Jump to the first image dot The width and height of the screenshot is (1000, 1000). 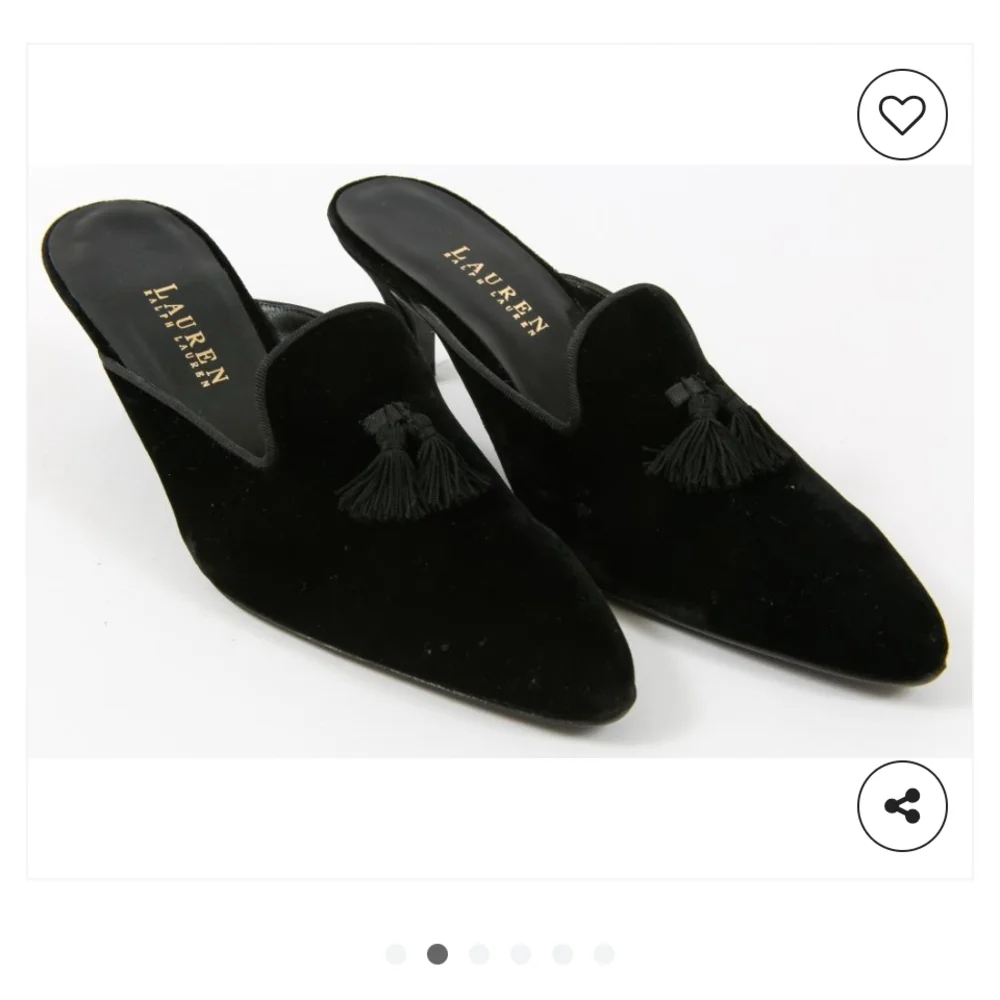pyautogui.click(x=396, y=954)
